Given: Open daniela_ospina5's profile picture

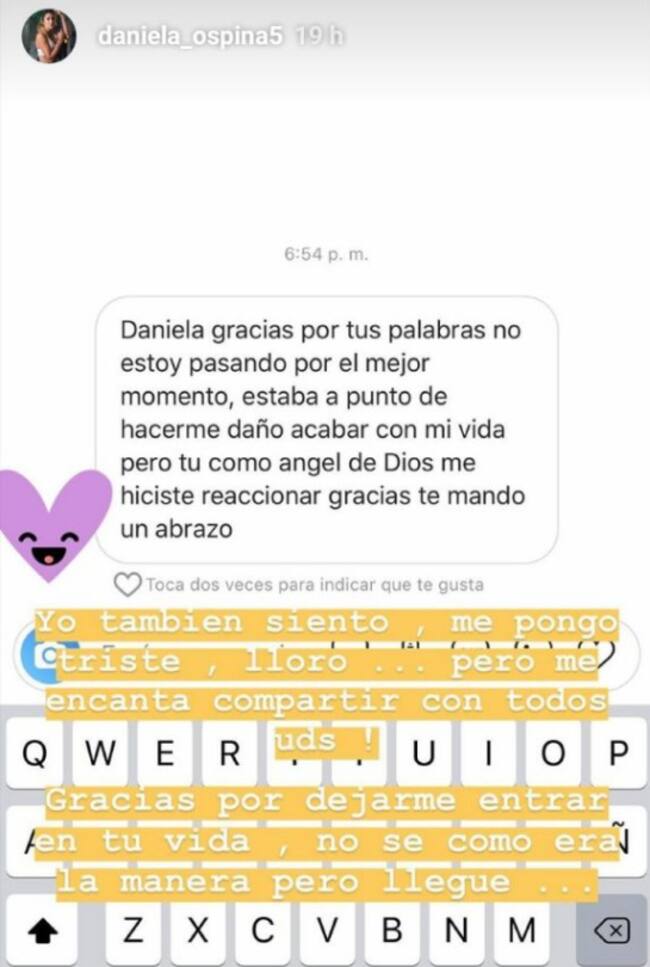Looking at the screenshot, I should [x=49, y=37].
